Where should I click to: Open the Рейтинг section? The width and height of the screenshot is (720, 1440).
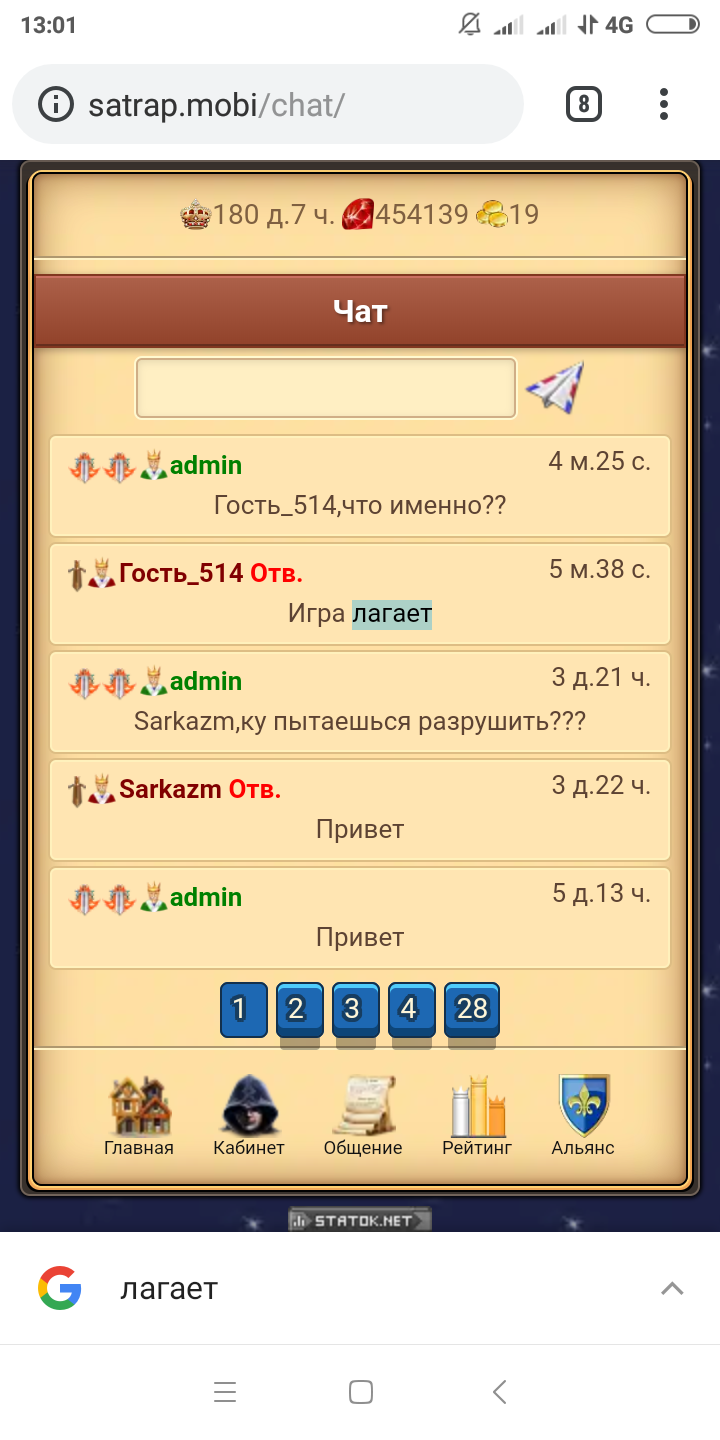coord(477,1116)
